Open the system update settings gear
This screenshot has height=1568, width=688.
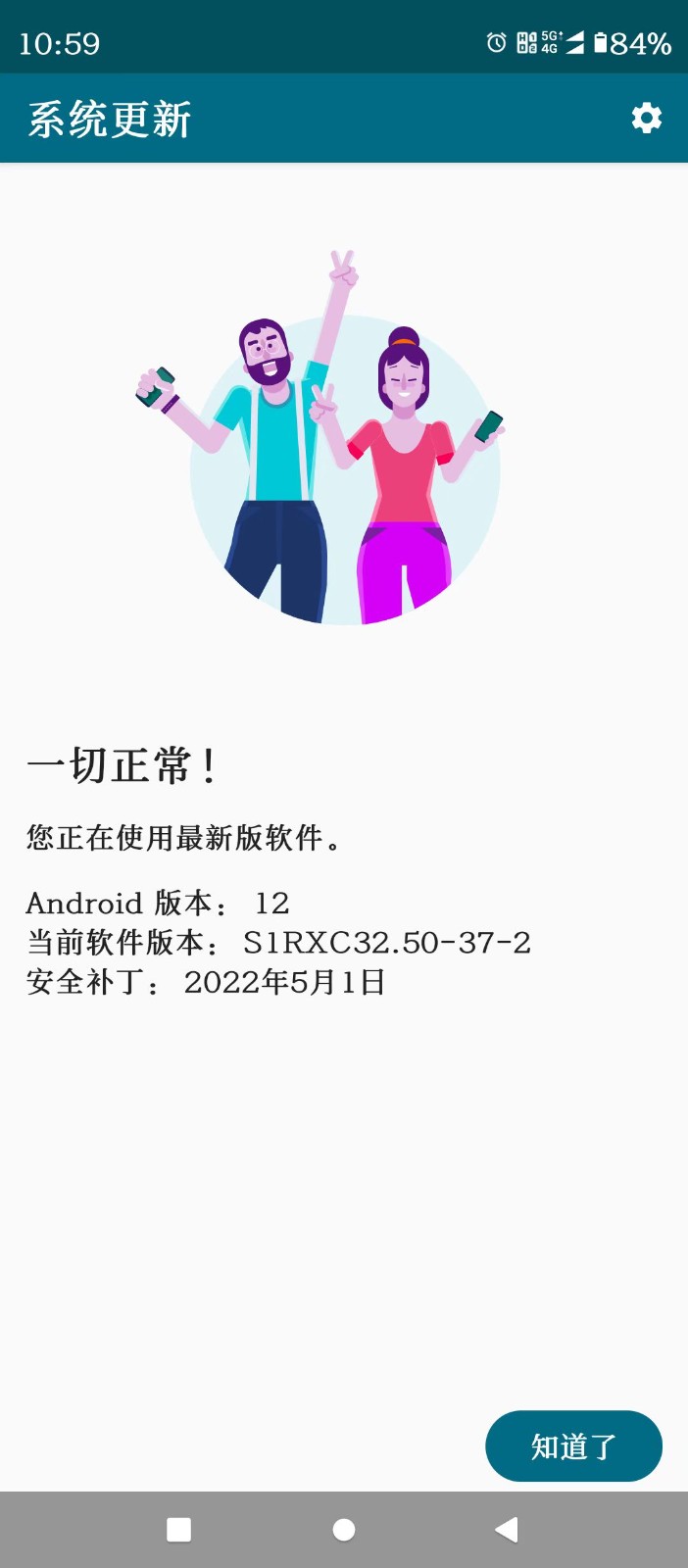click(646, 119)
